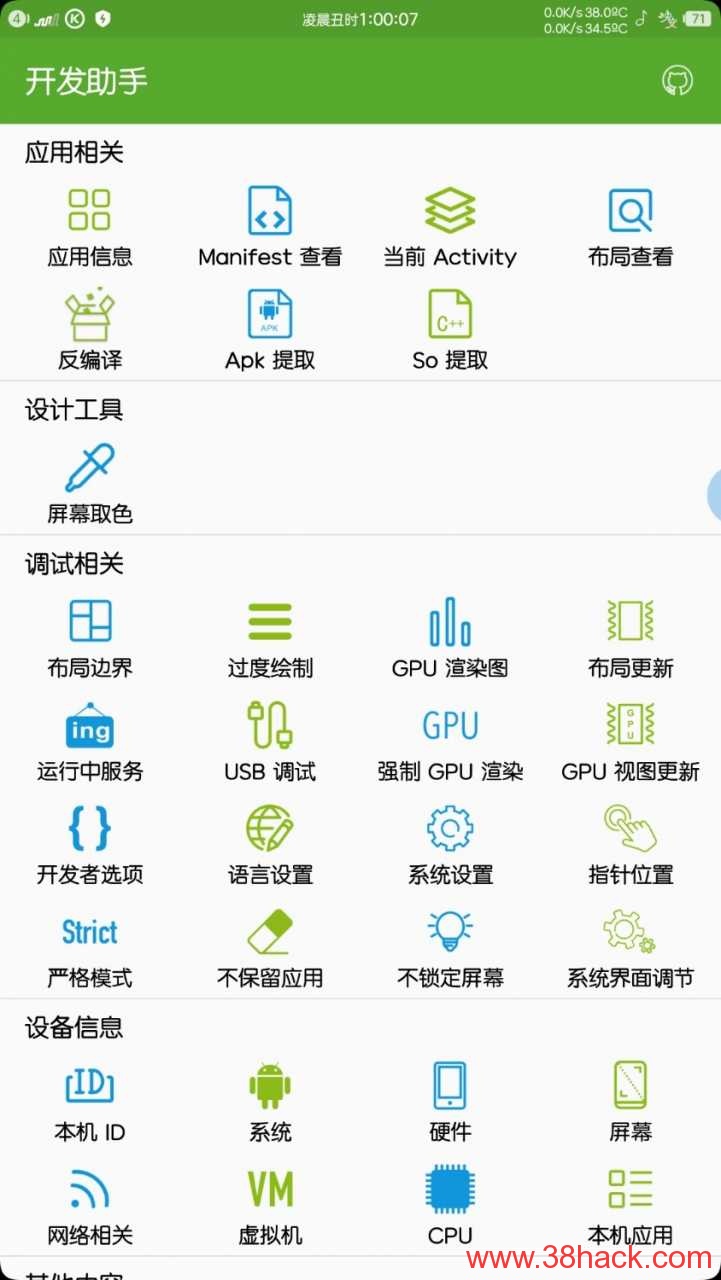Open 应用信息 tool
This screenshot has height=1280, width=721.
pos(90,228)
